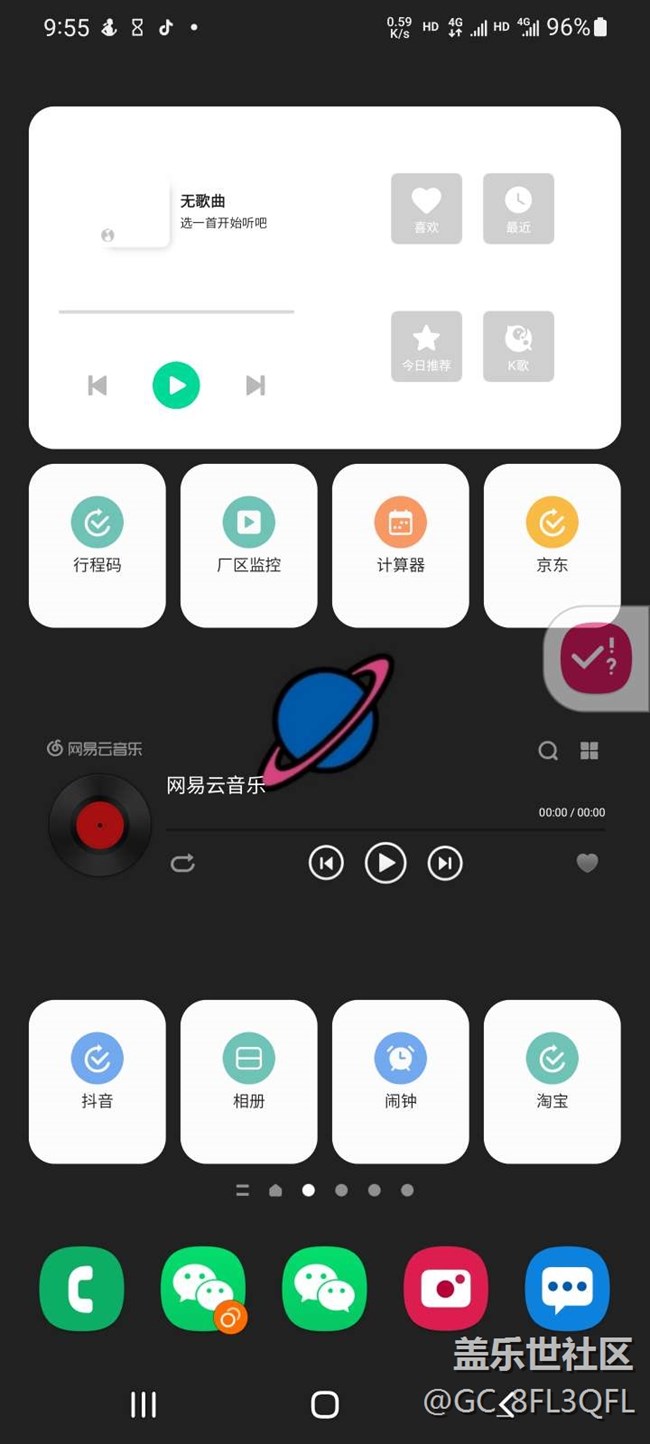Play music in the white music widget
650x1444 pixels.
pyautogui.click(x=176, y=385)
